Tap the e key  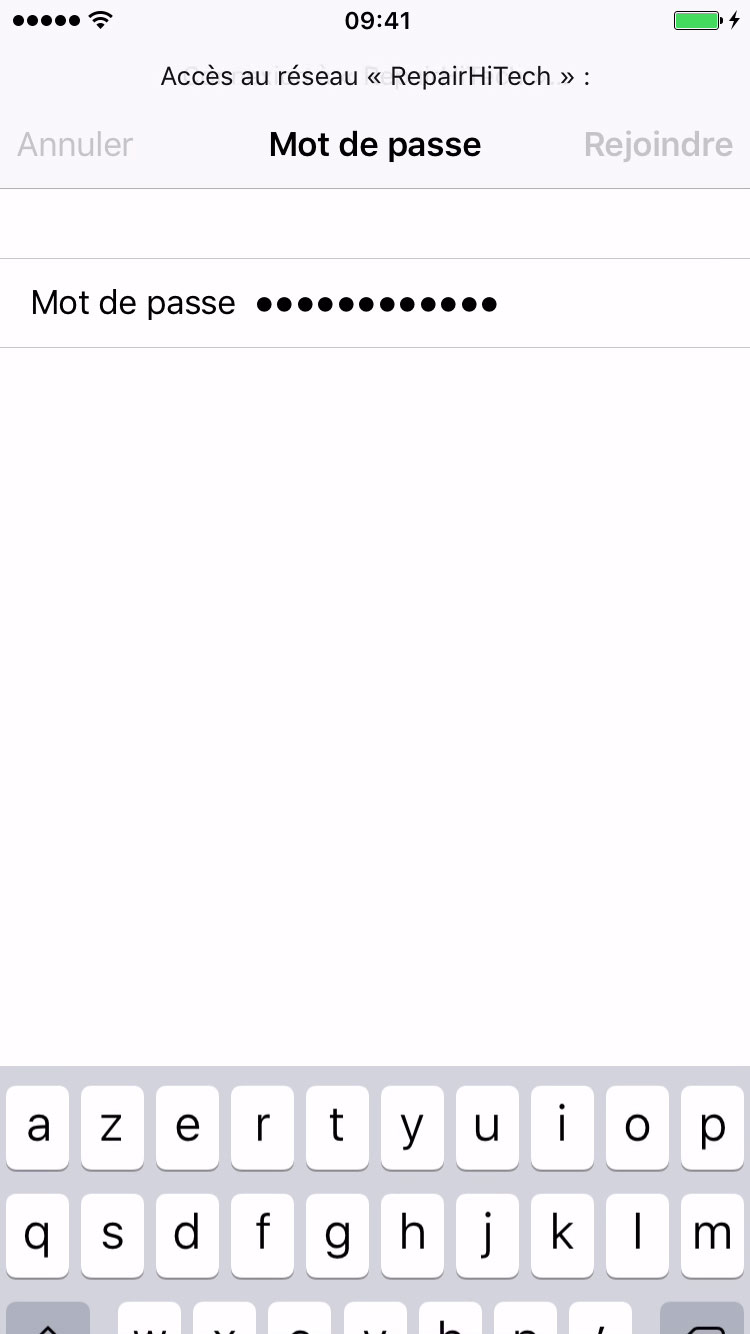coord(187,1127)
